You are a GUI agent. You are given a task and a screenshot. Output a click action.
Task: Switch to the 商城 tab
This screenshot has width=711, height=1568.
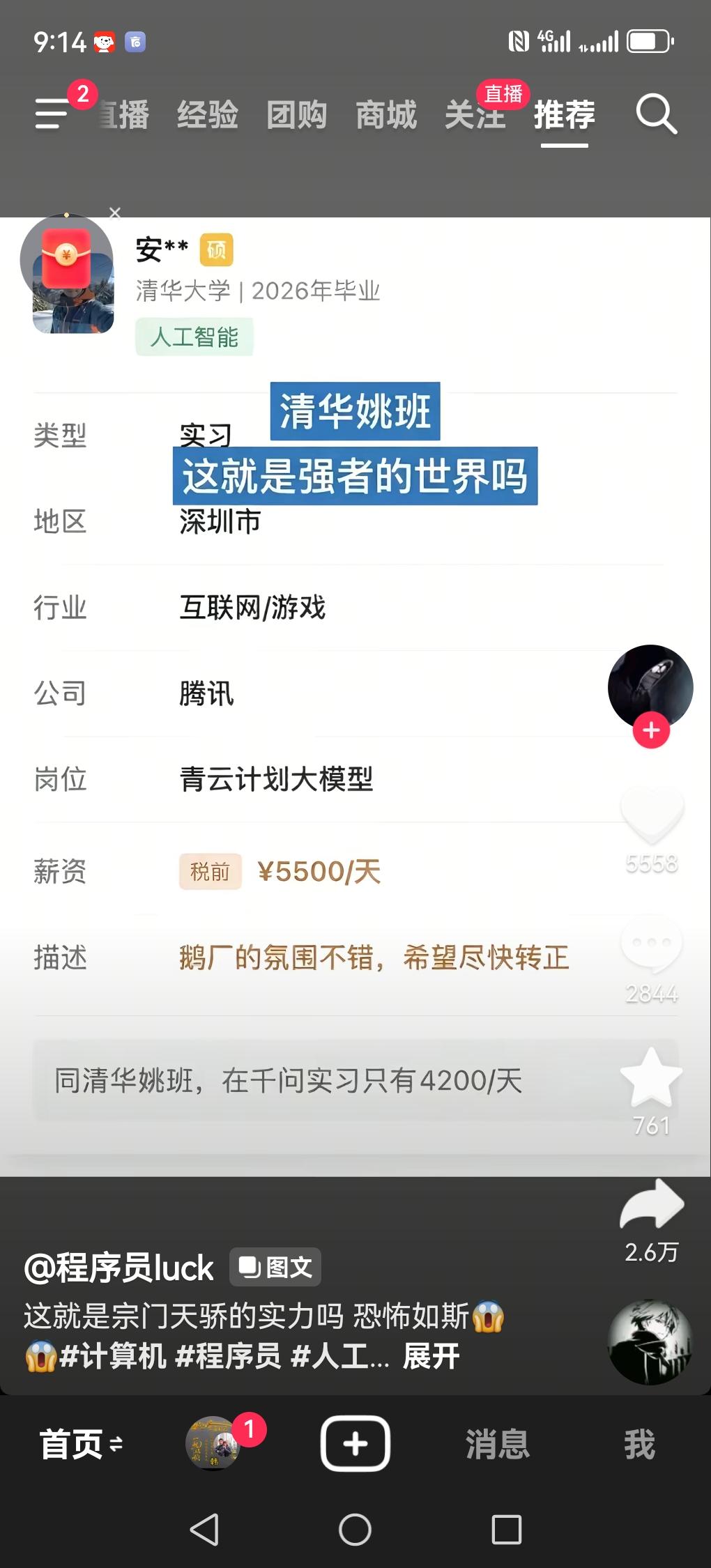388,116
